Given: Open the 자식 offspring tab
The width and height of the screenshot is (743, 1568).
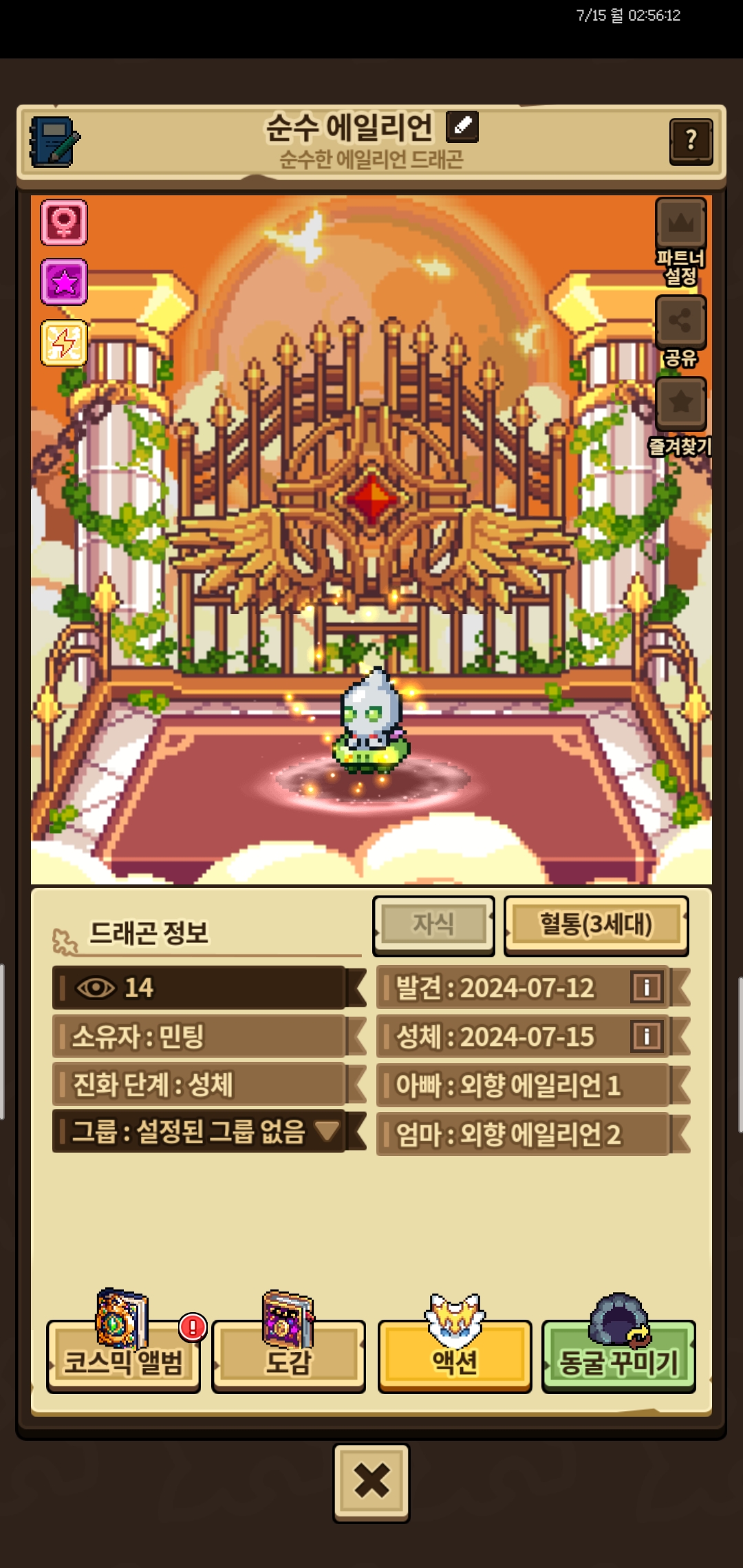Looking at the screenshot, I should point(433,924).
